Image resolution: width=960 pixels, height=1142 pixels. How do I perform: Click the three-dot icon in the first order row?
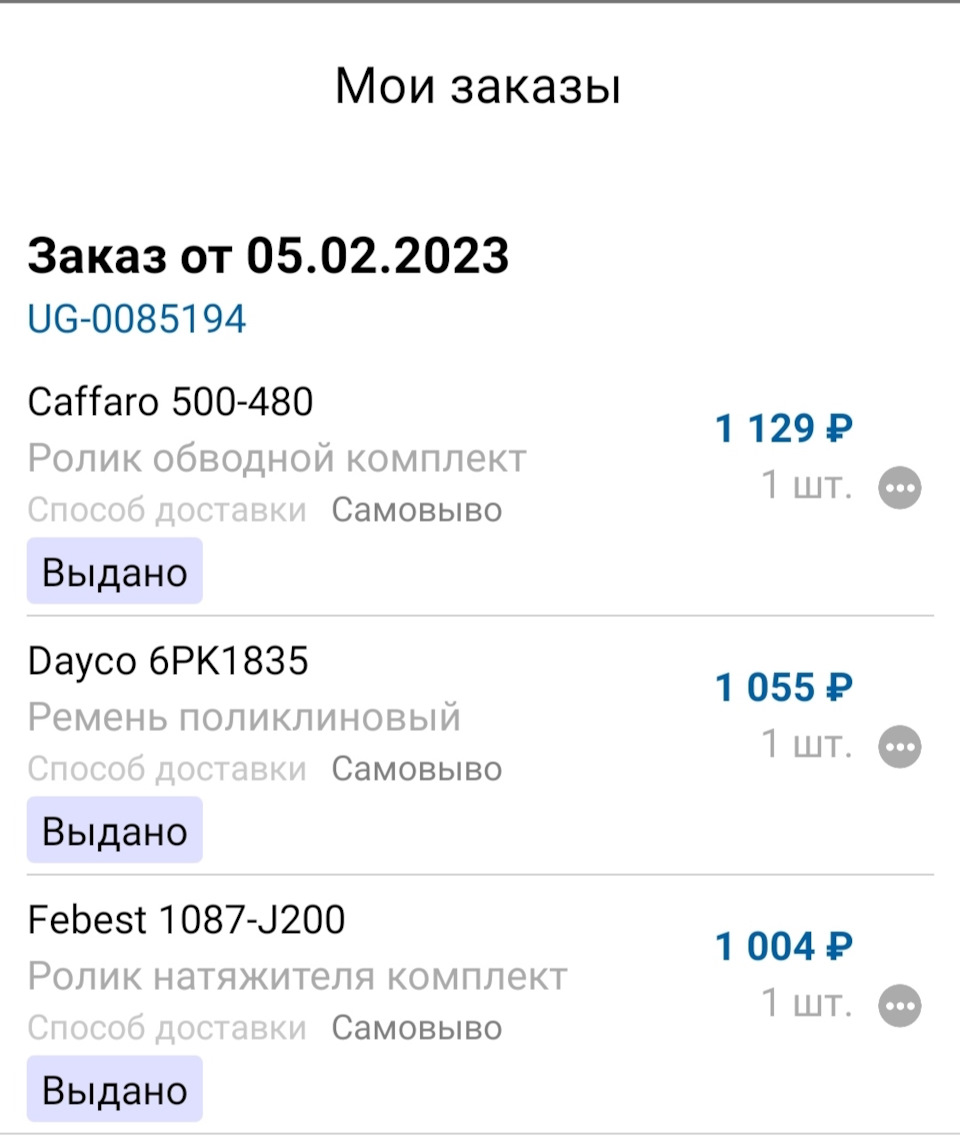[899, 487]
